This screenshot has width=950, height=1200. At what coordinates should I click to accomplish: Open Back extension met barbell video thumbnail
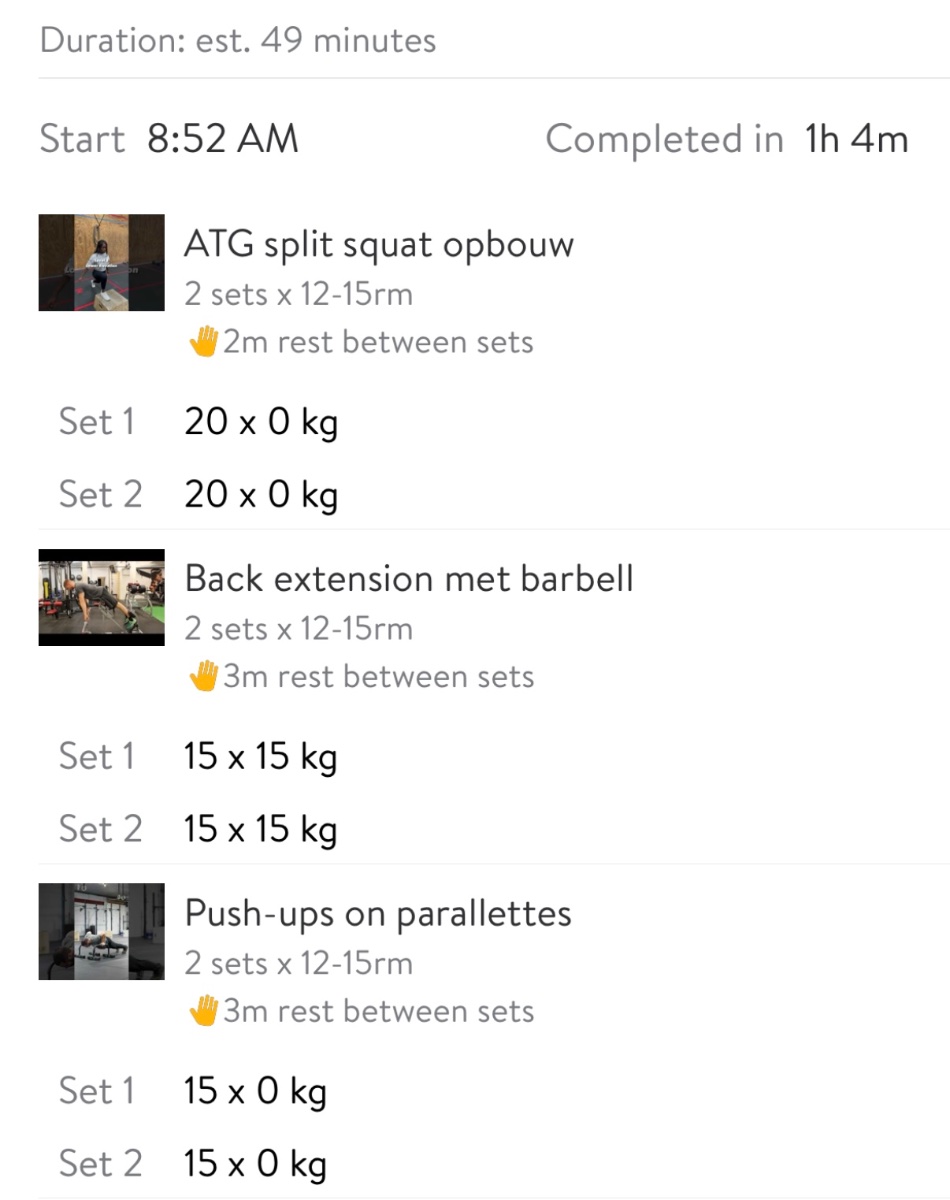click(101, 597)
